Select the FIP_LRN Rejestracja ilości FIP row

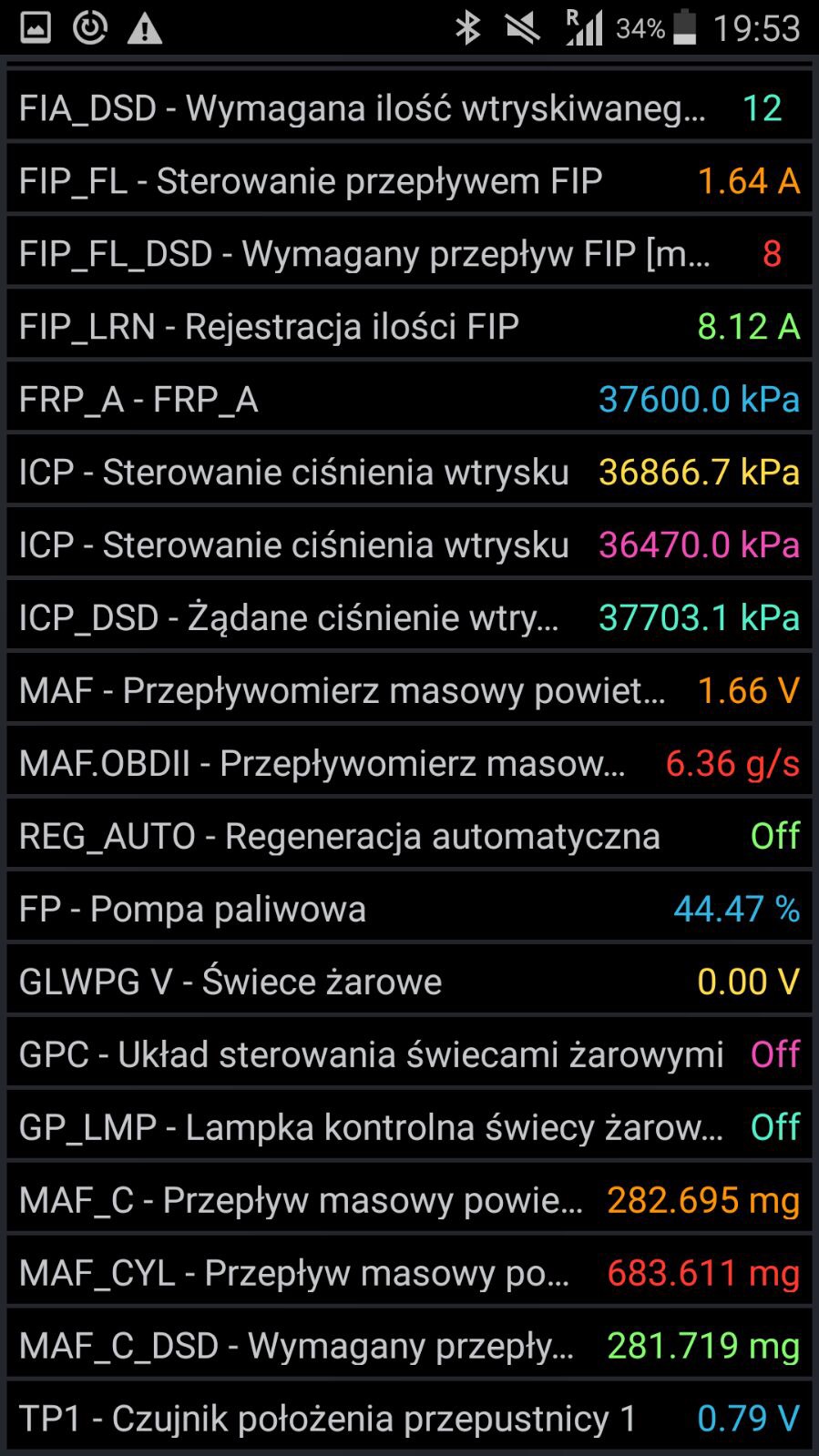pos(409,327)
